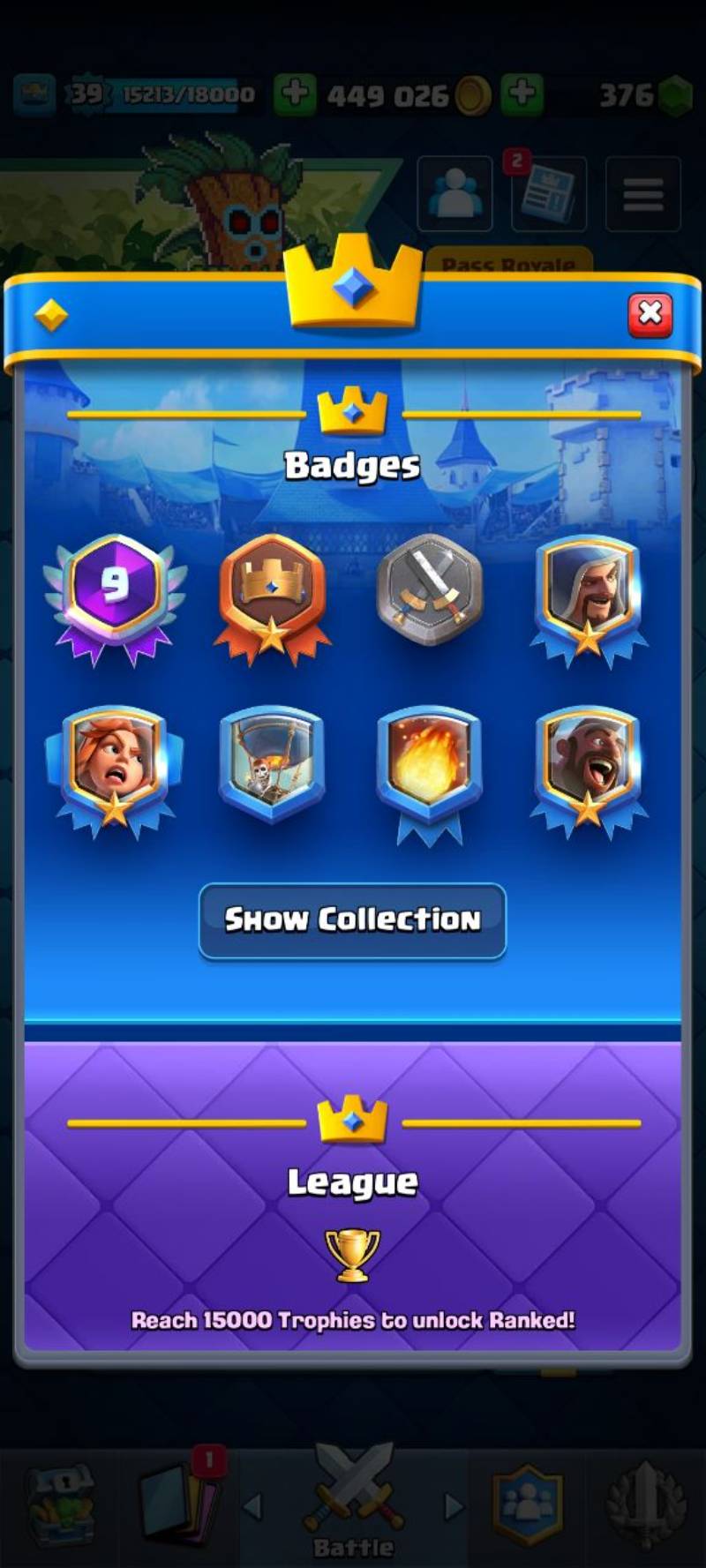Open the Wizard mastery badge
This screenshot has height=1568, width=706.
tap(588, 593)
